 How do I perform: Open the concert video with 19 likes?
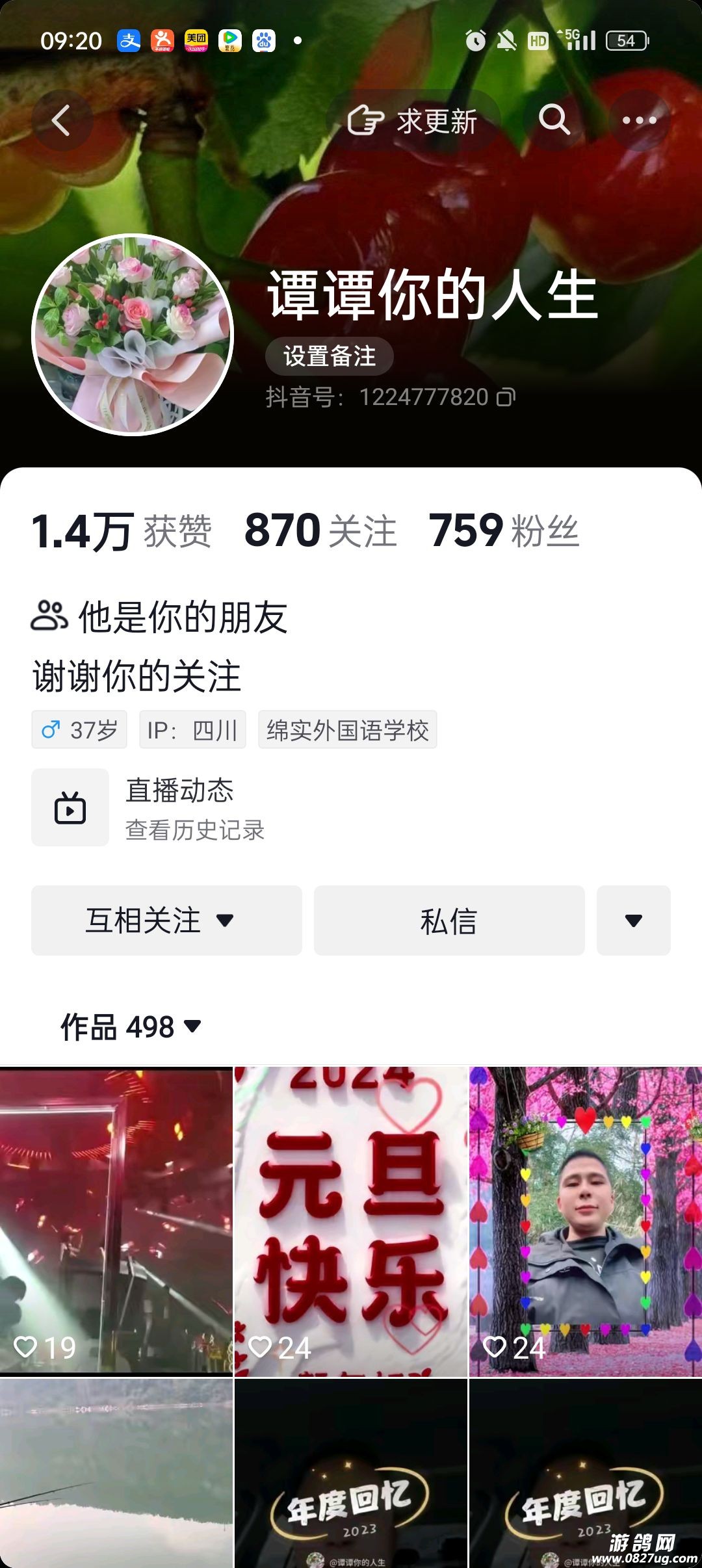point(116,1221)
